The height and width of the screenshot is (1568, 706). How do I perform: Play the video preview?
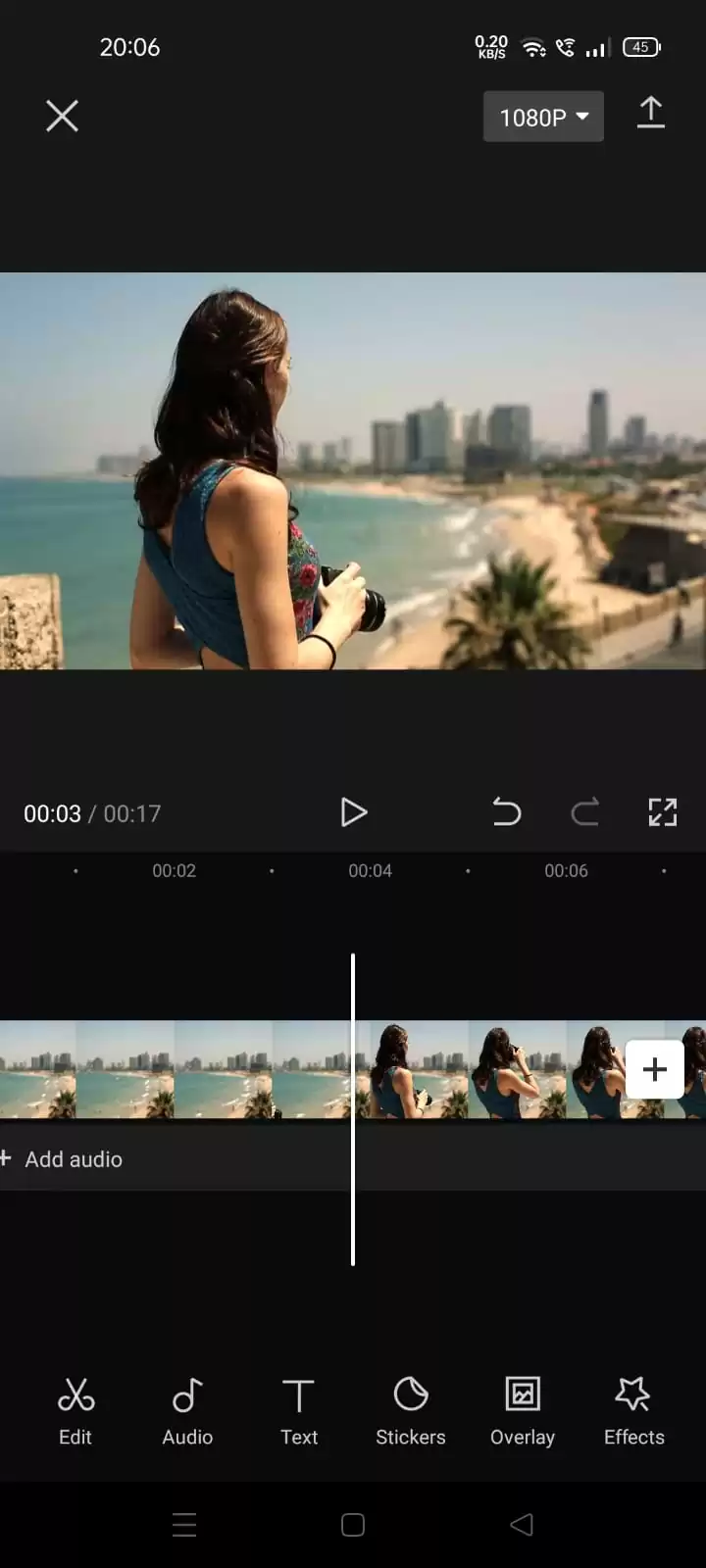(353, 812)
